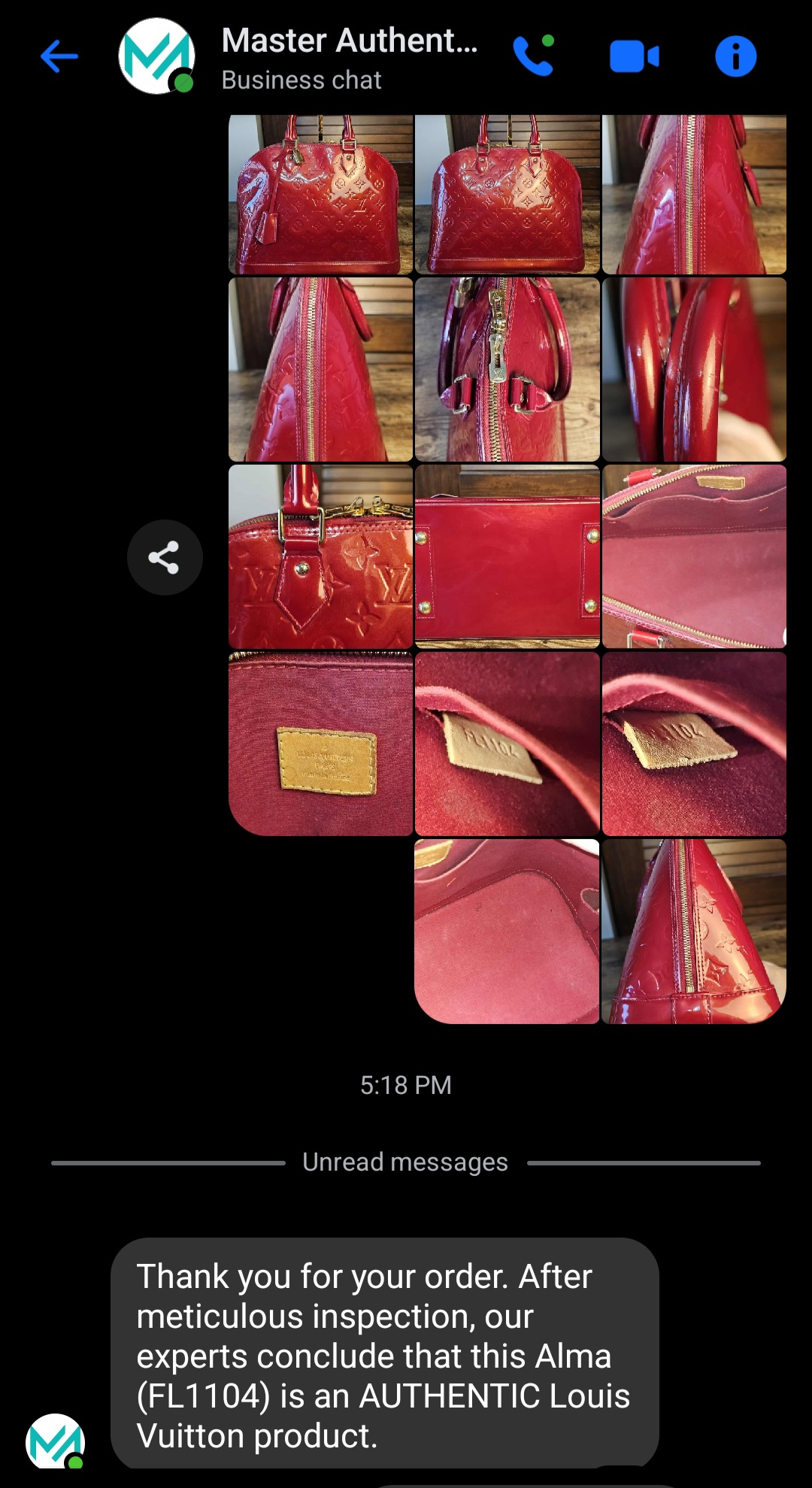Share the sent photo collection

pos(164,557)
